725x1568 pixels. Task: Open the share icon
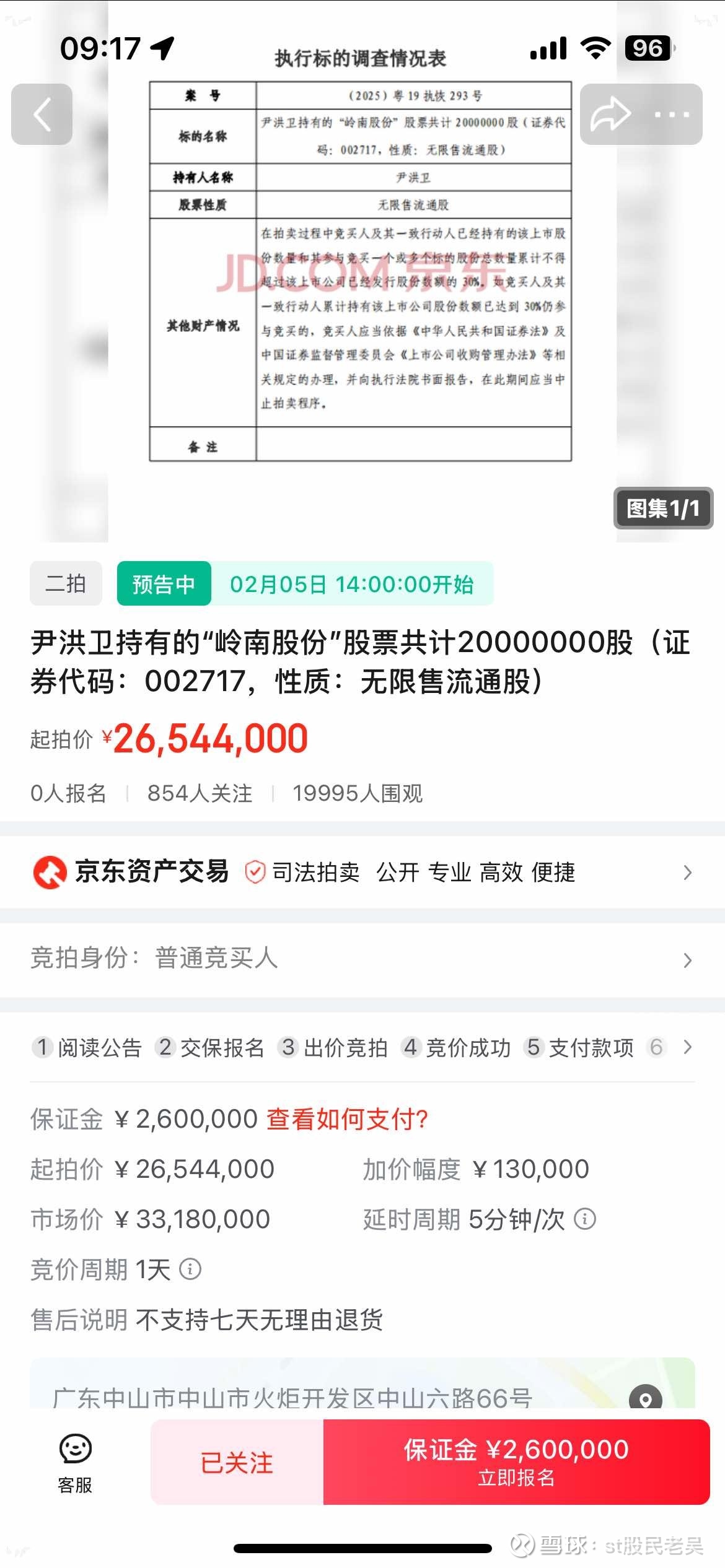tap(610, 115)
